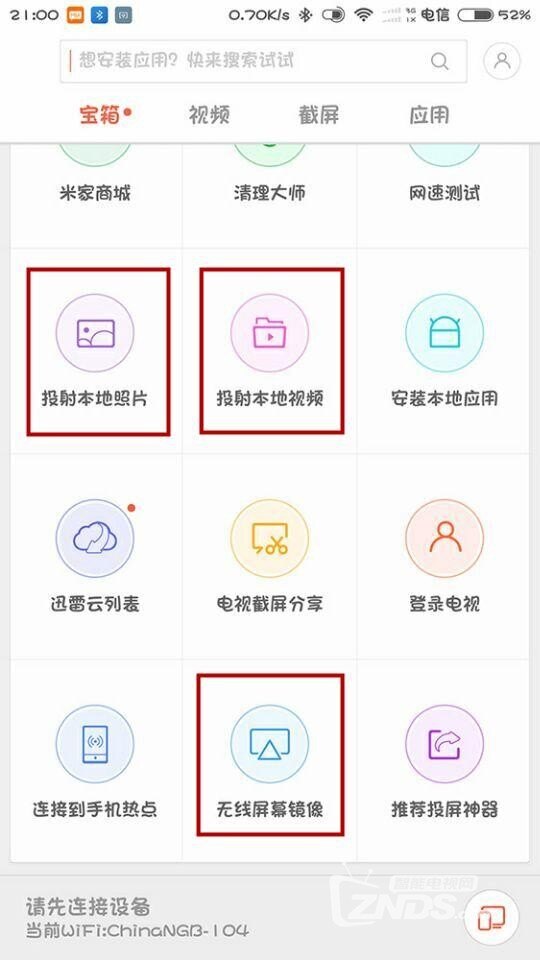Open 米家商城

coord(95,196)
